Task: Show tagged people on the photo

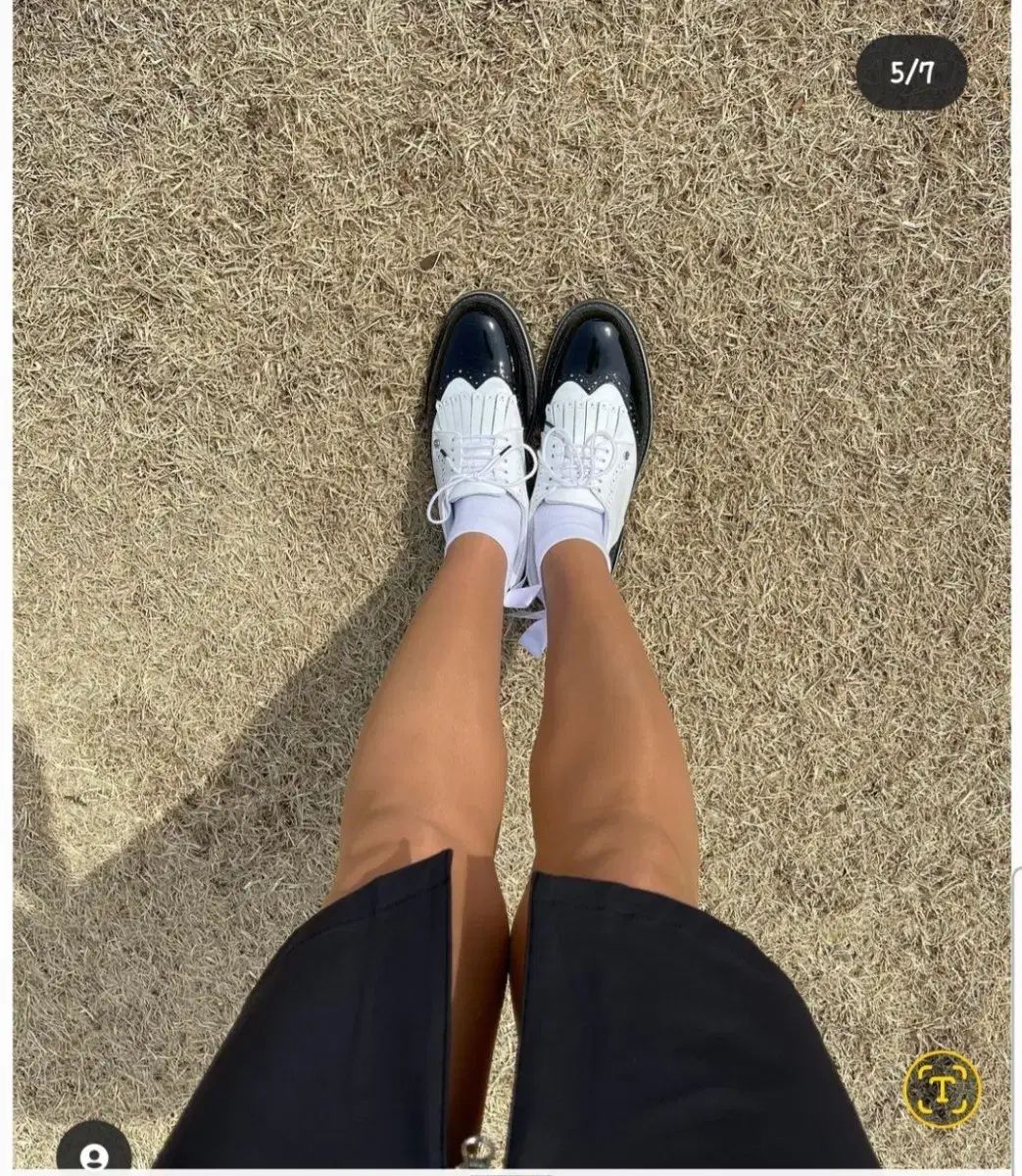Action: [94, 1155]
